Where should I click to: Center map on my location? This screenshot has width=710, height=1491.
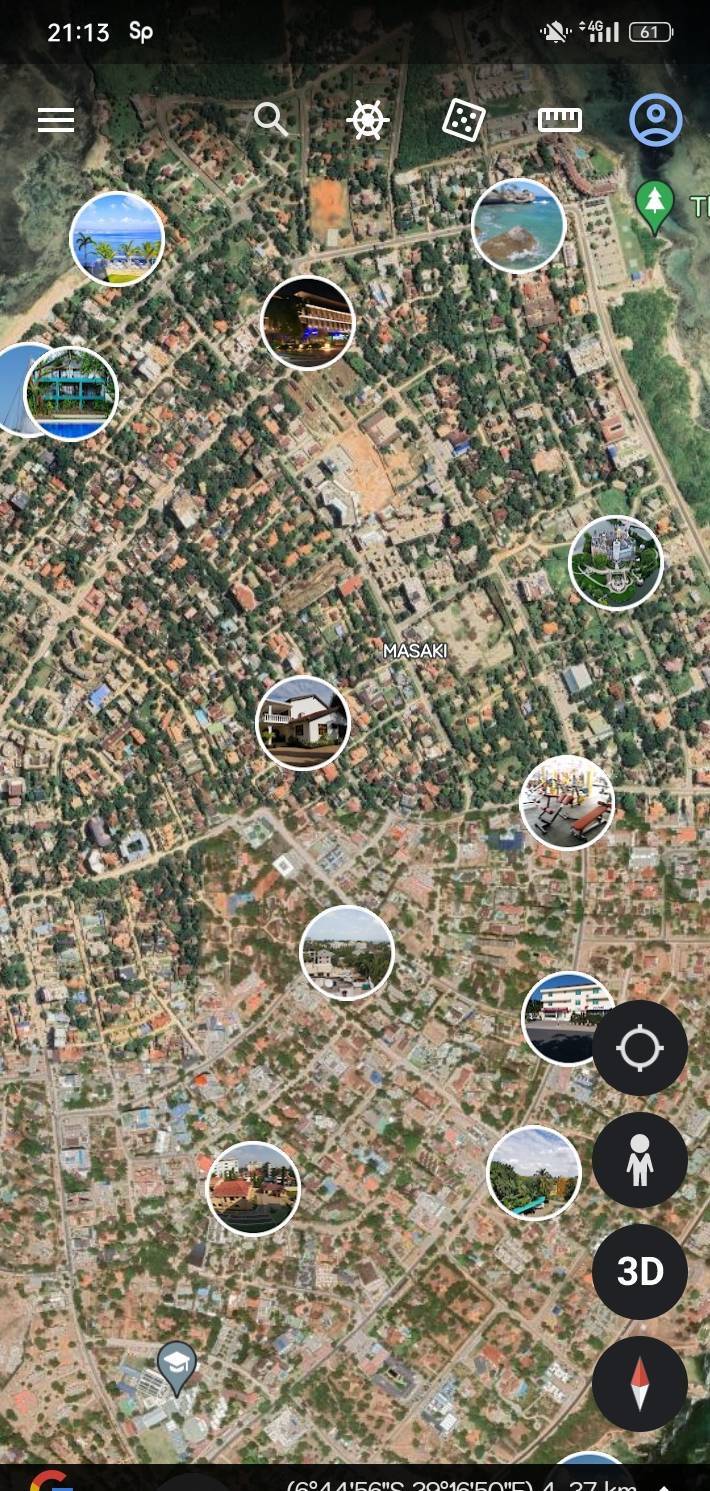click(x=640, y=1048)
